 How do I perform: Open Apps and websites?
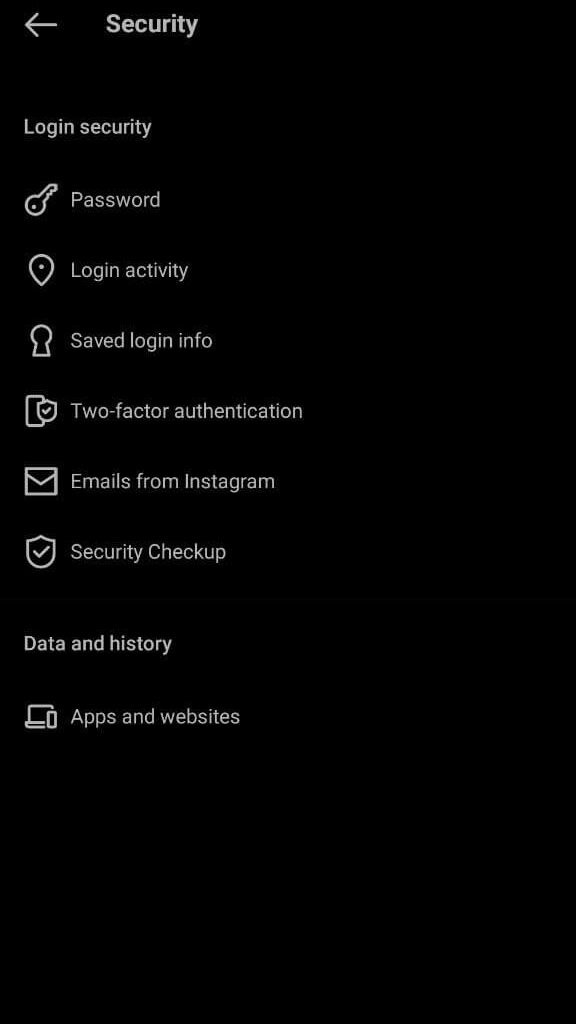point(288,717)
